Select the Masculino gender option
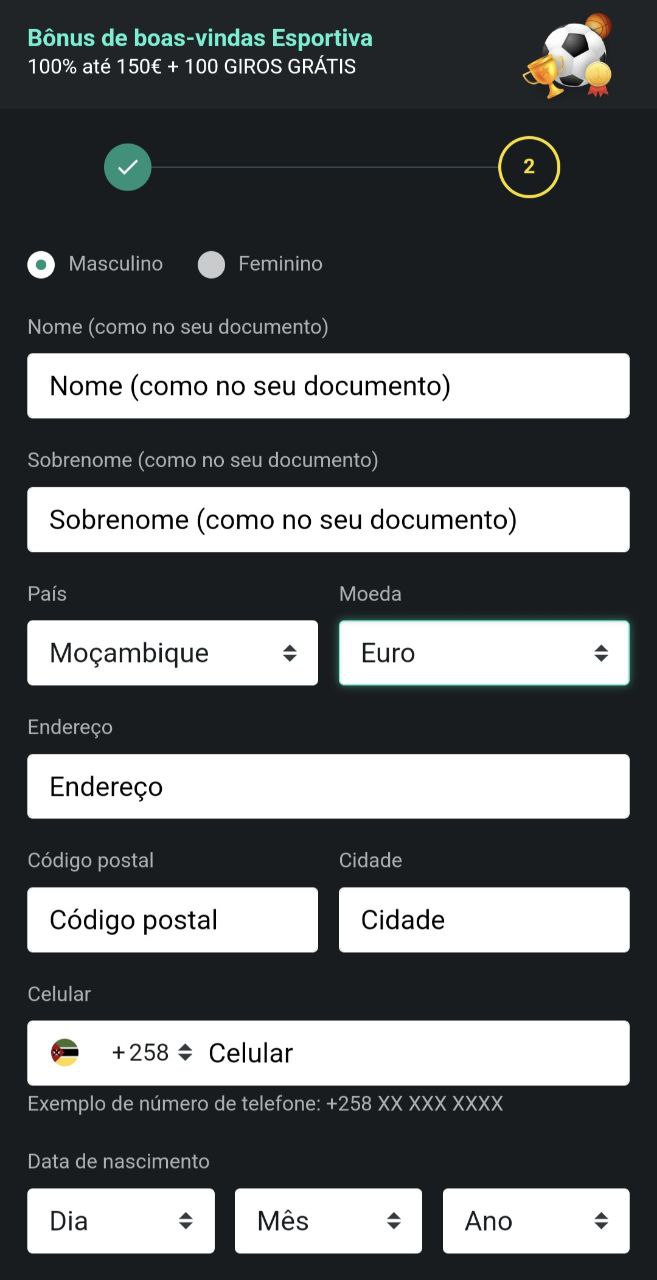657x1280 pixels. (x=41, y=265)
